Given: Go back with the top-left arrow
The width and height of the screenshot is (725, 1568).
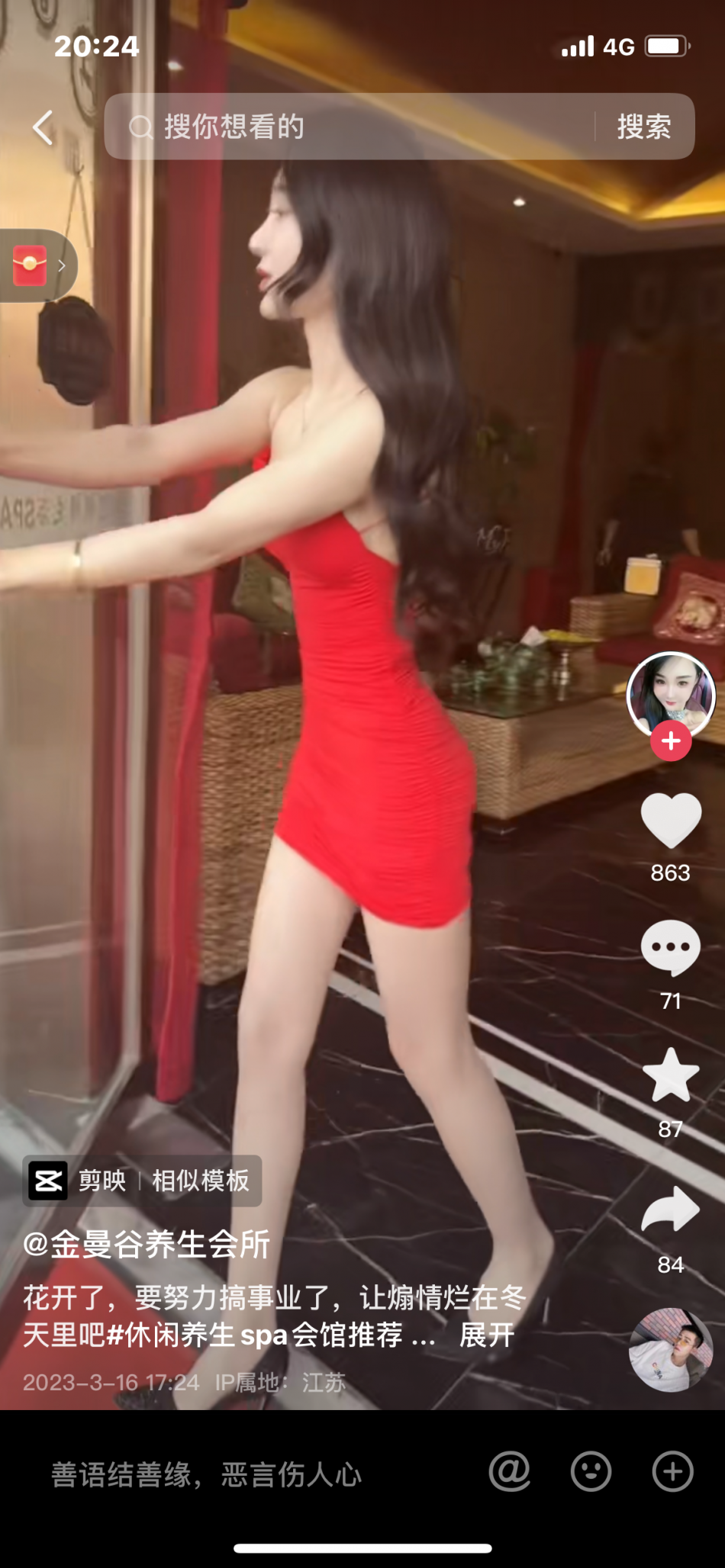Looking at the screenshot, I should coord(43,127).
